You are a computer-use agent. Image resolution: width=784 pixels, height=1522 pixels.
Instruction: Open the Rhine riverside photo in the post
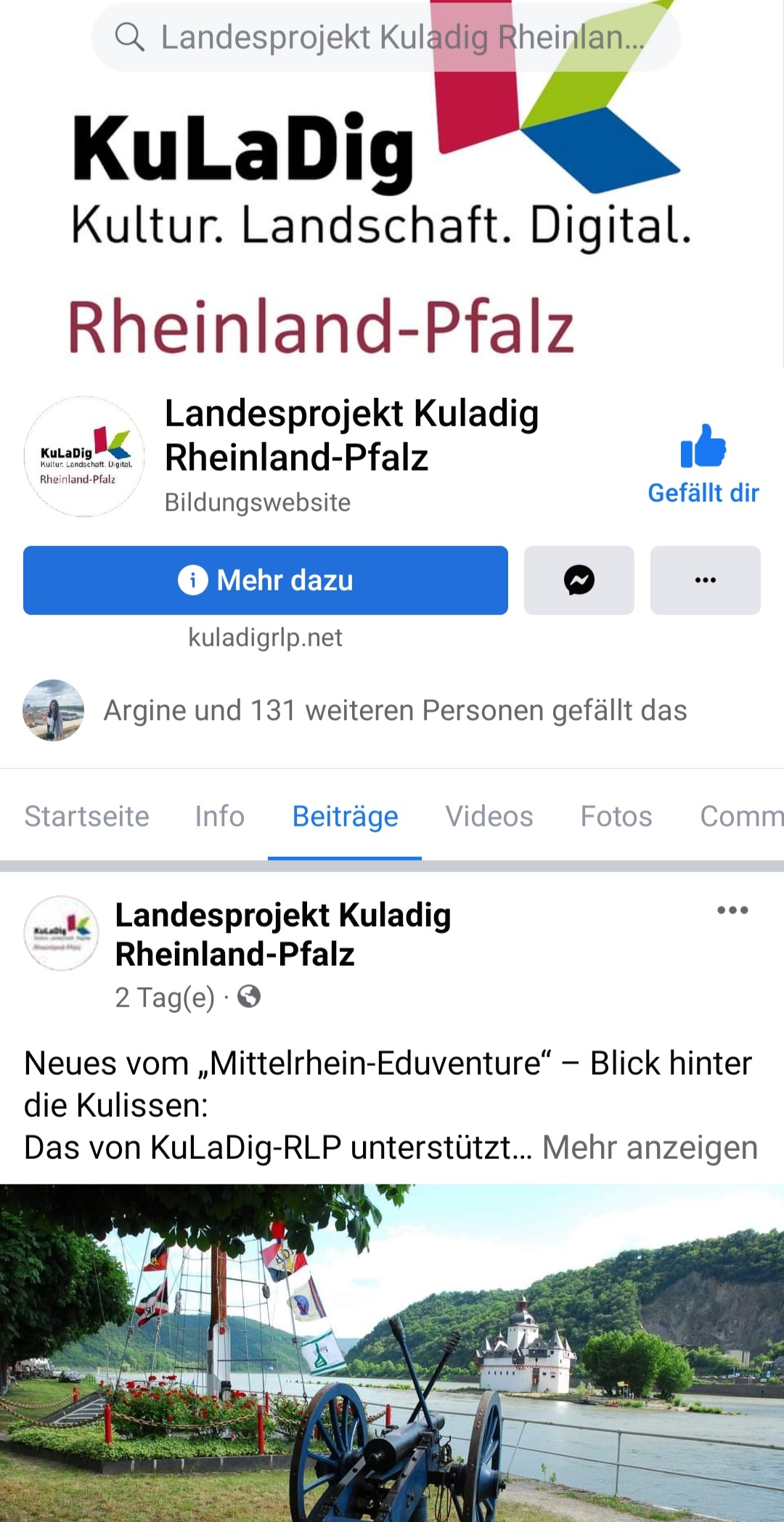click(x=392, y=1351)
